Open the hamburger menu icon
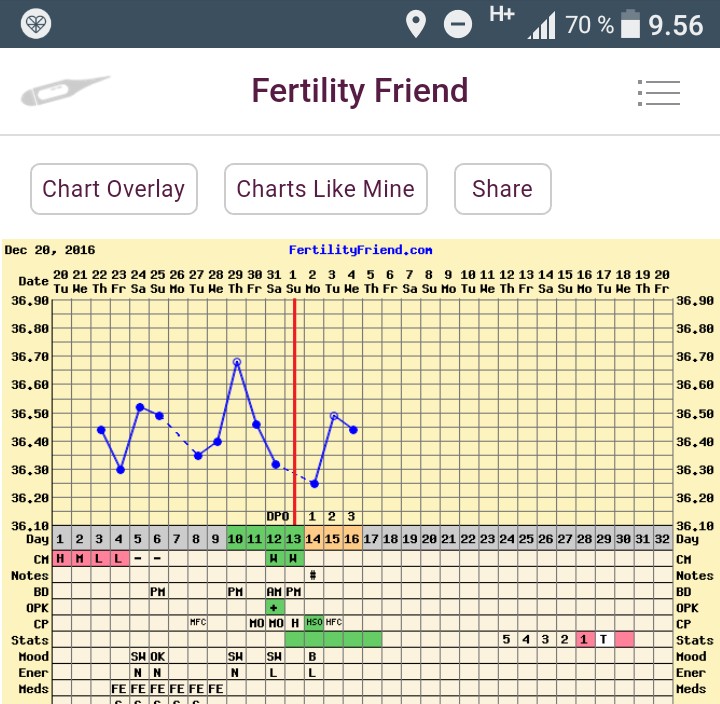The height and width of the screenshot is (704, 720). [659, 92]
